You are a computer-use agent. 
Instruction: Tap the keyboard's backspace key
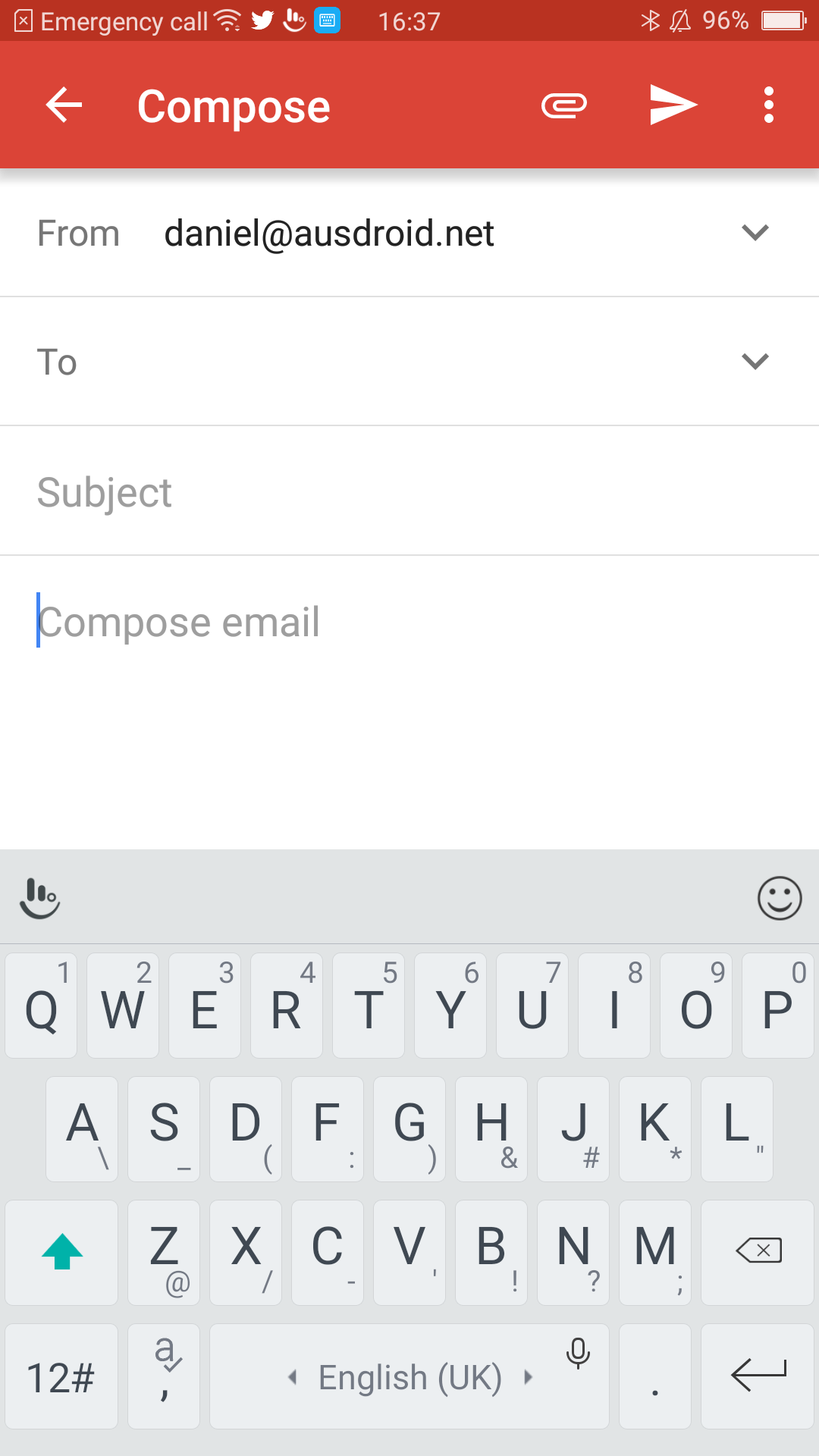click(758, 1252)
